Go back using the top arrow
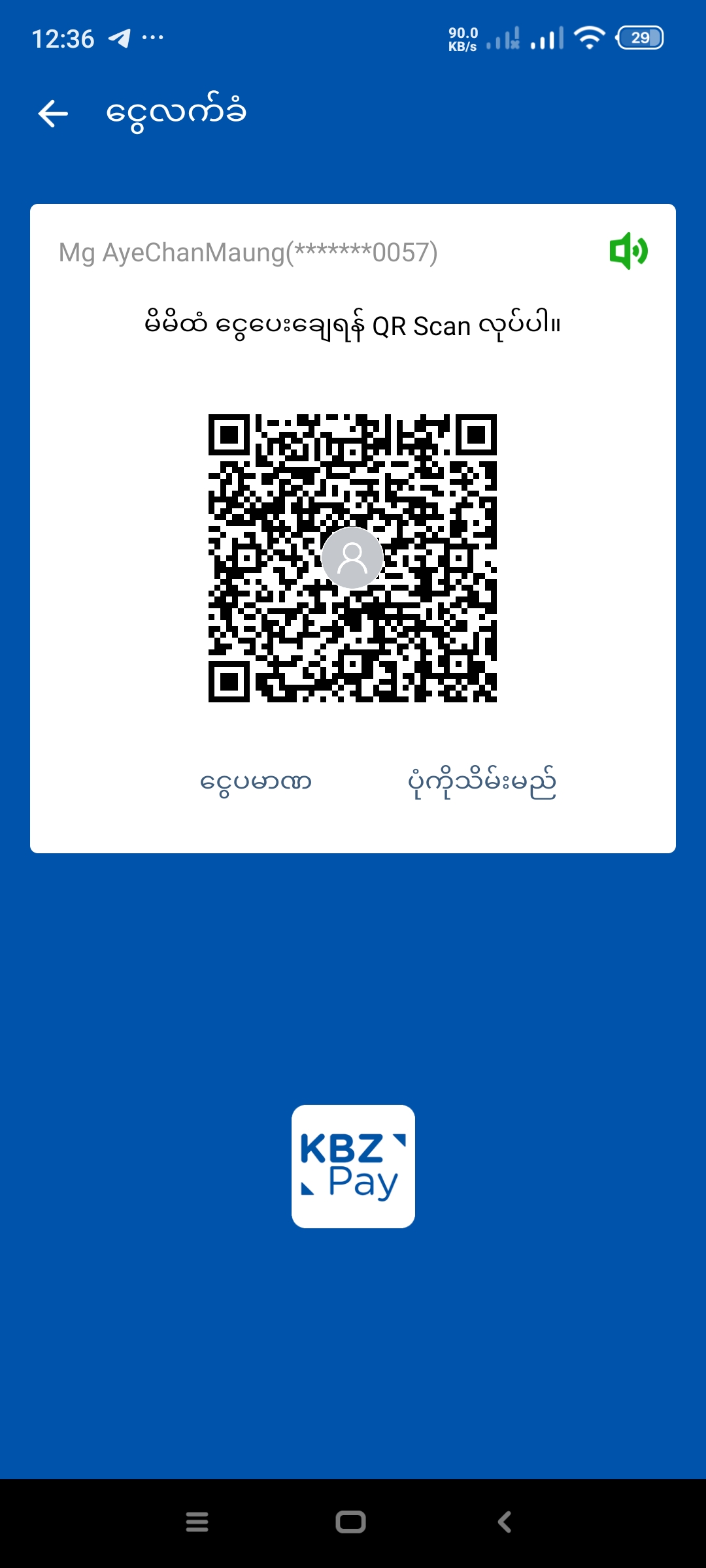This screenshot has height=1568, width=706. coord(53,114)
